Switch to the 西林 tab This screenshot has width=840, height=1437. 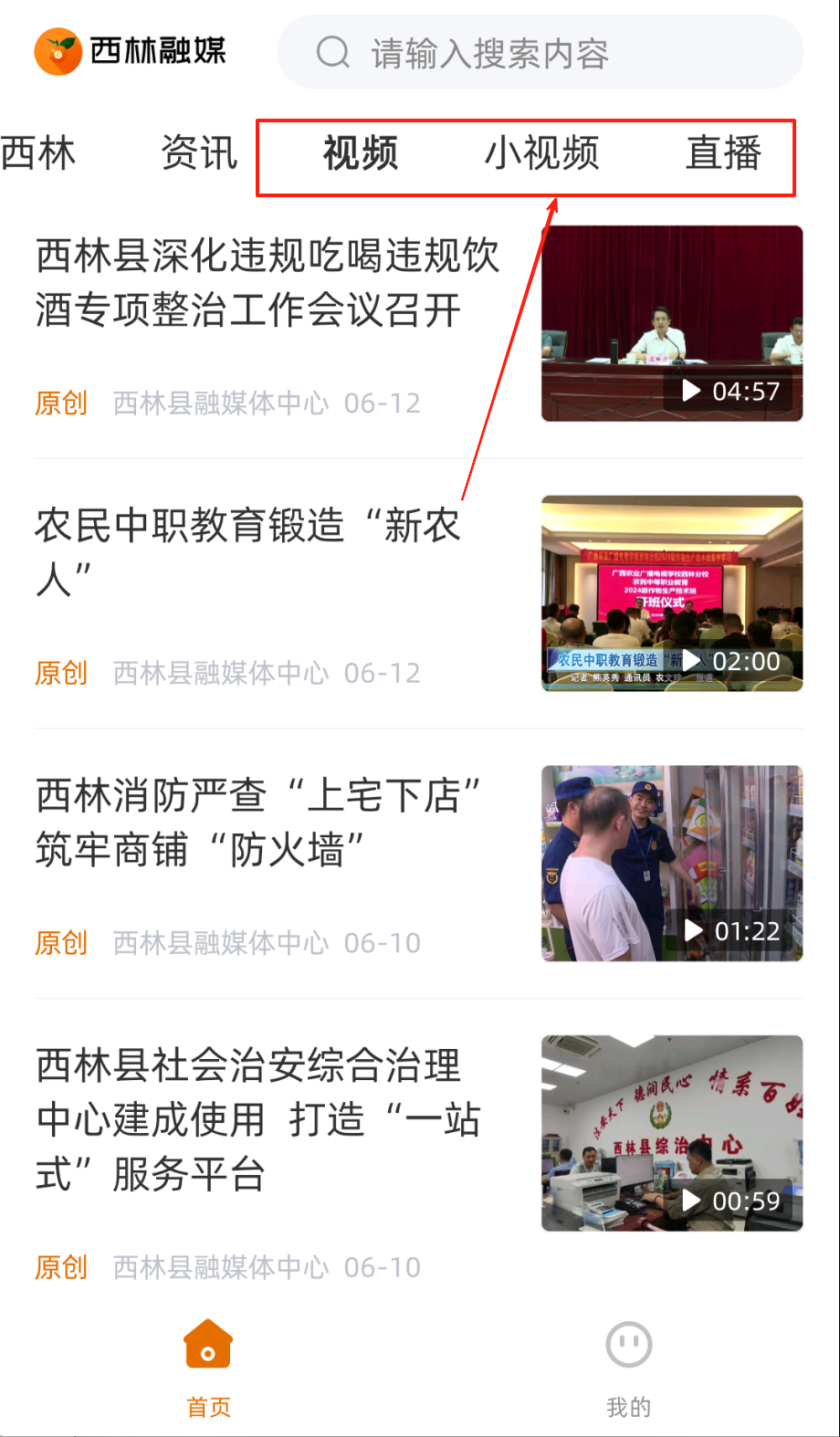[38, 153]
